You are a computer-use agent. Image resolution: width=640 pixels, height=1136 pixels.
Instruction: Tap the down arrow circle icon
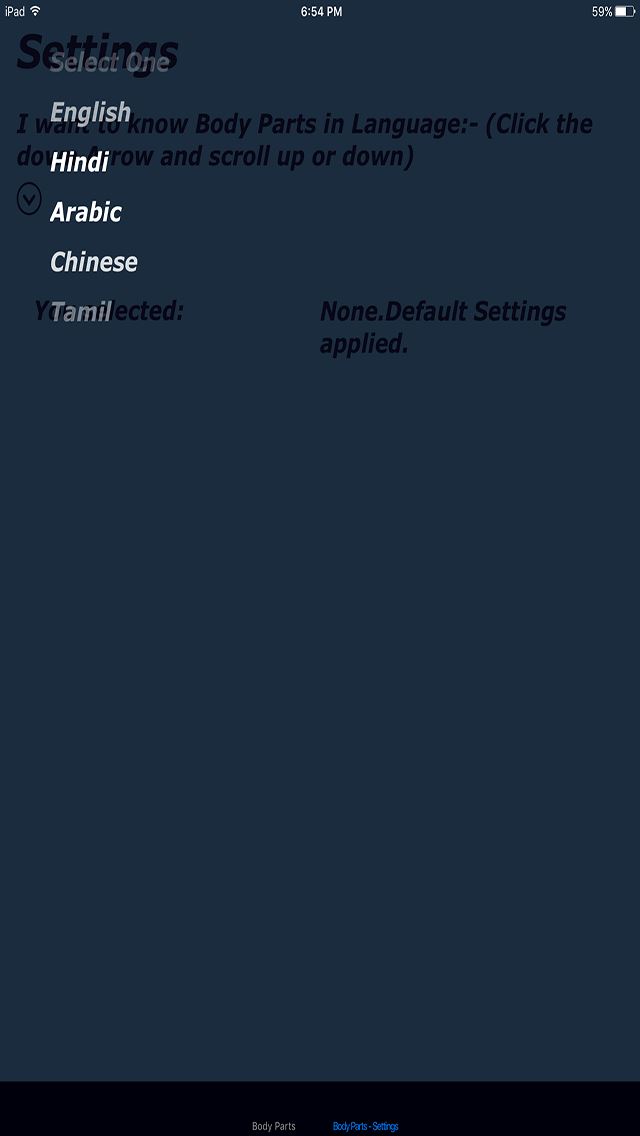point(29,199)
